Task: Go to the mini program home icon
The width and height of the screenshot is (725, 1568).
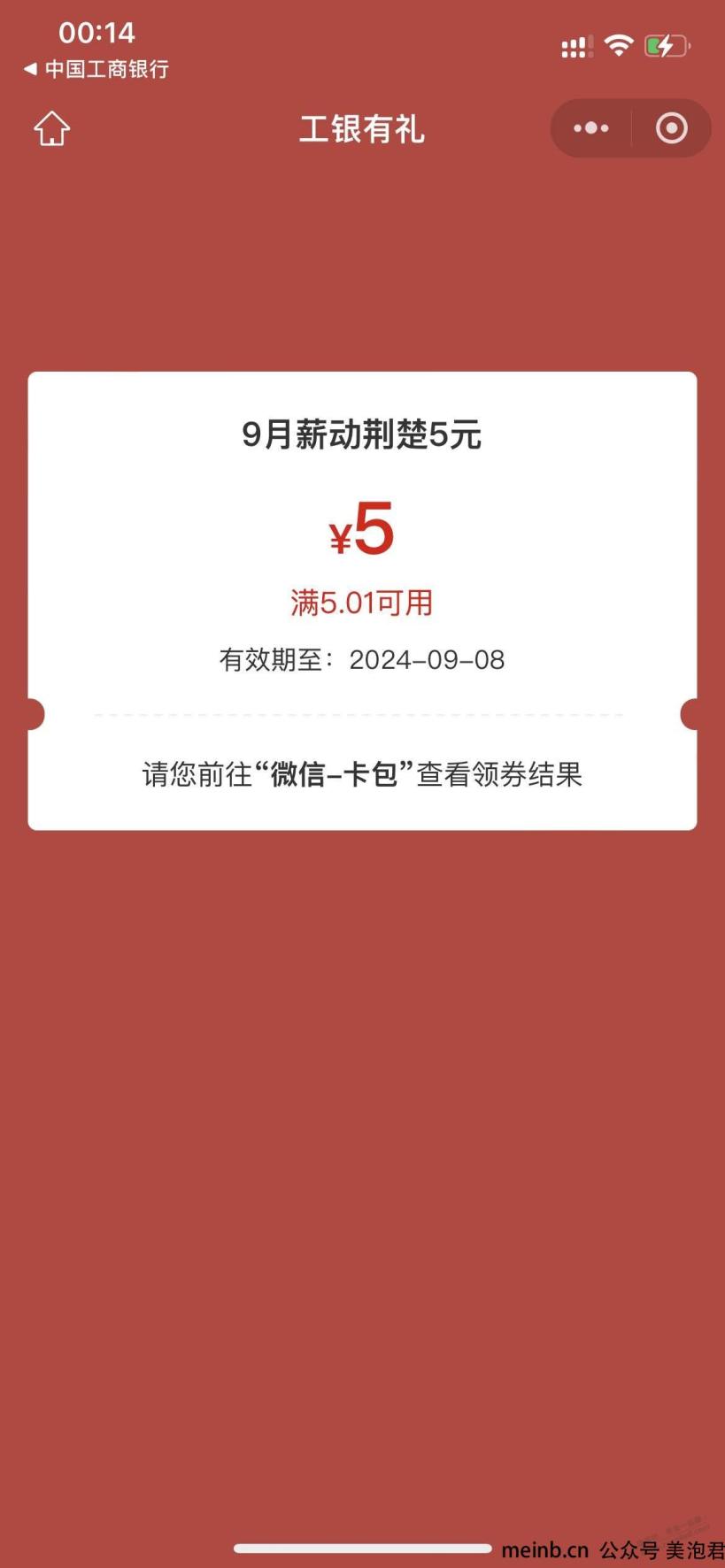Action: (x=52, y=128)
